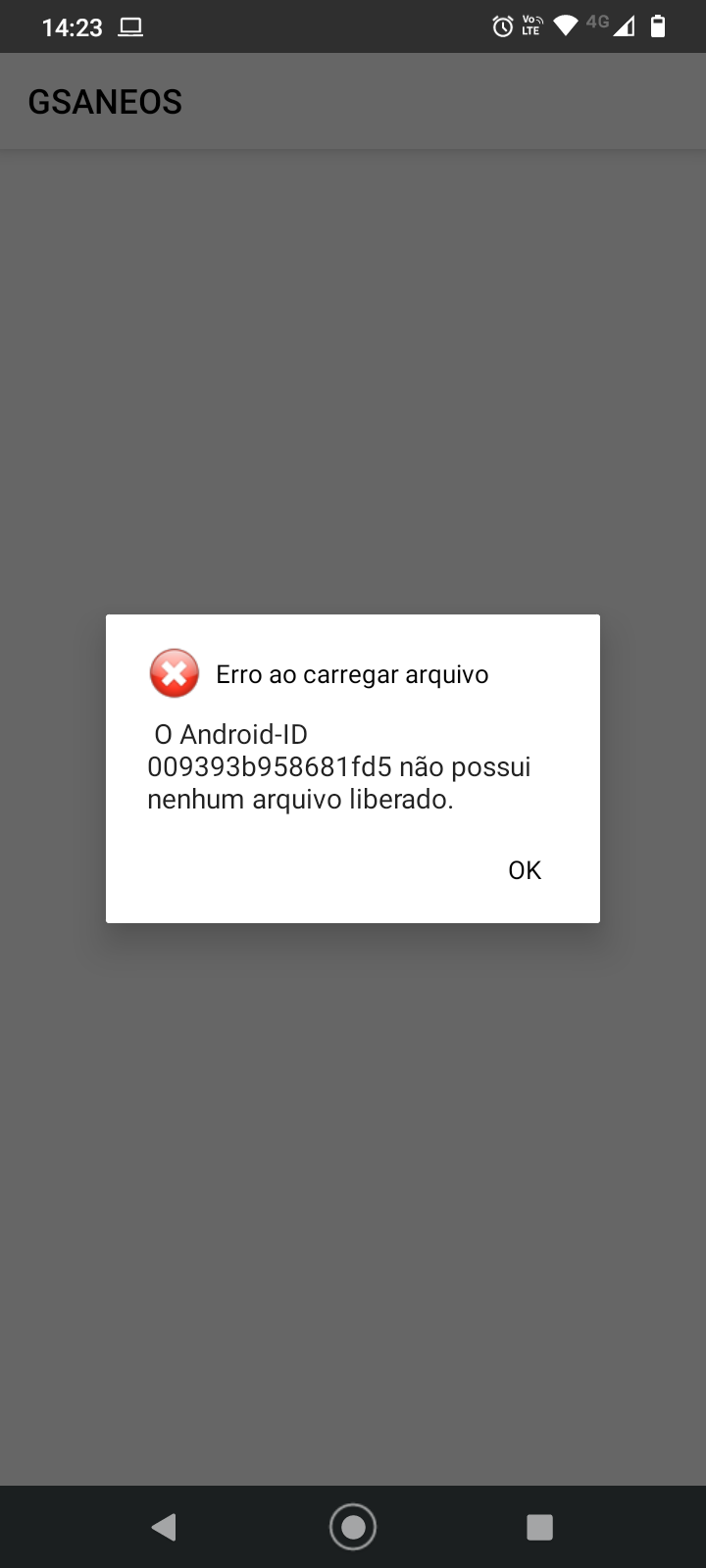Tap the 'Erro ao carregar arquivo' title

click(x=351, y=673)
